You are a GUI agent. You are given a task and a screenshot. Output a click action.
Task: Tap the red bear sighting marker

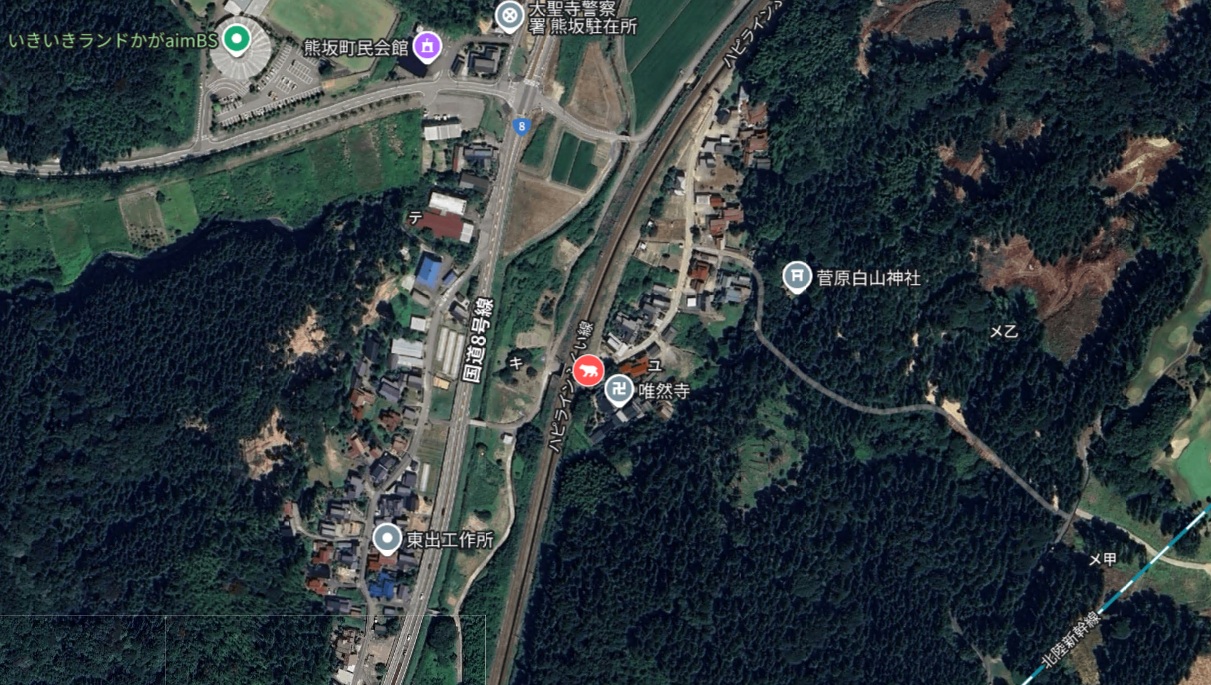point(588,371)
